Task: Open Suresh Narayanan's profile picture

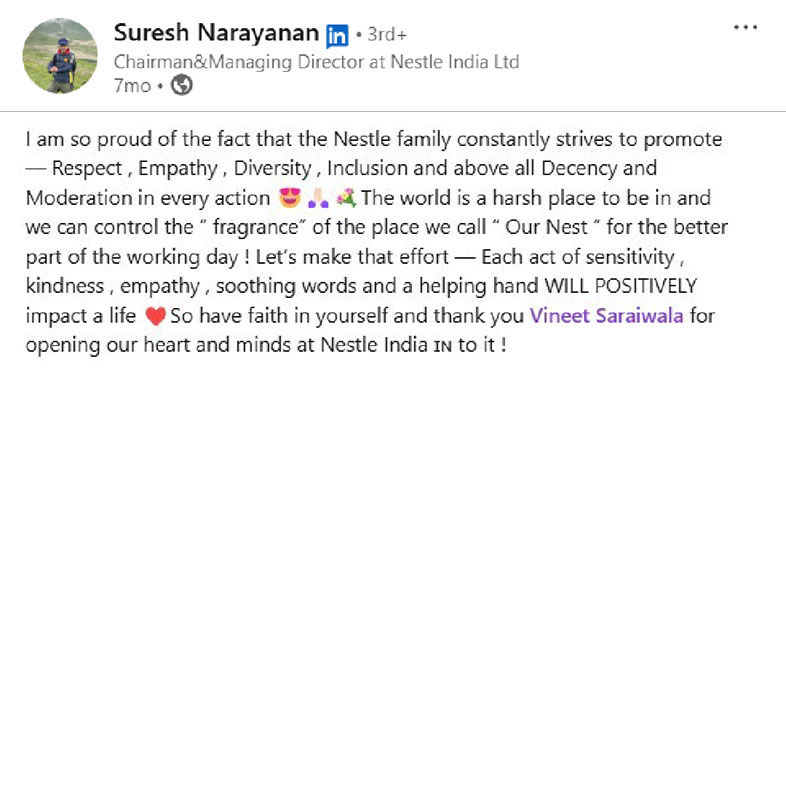Action: [60, 57]
